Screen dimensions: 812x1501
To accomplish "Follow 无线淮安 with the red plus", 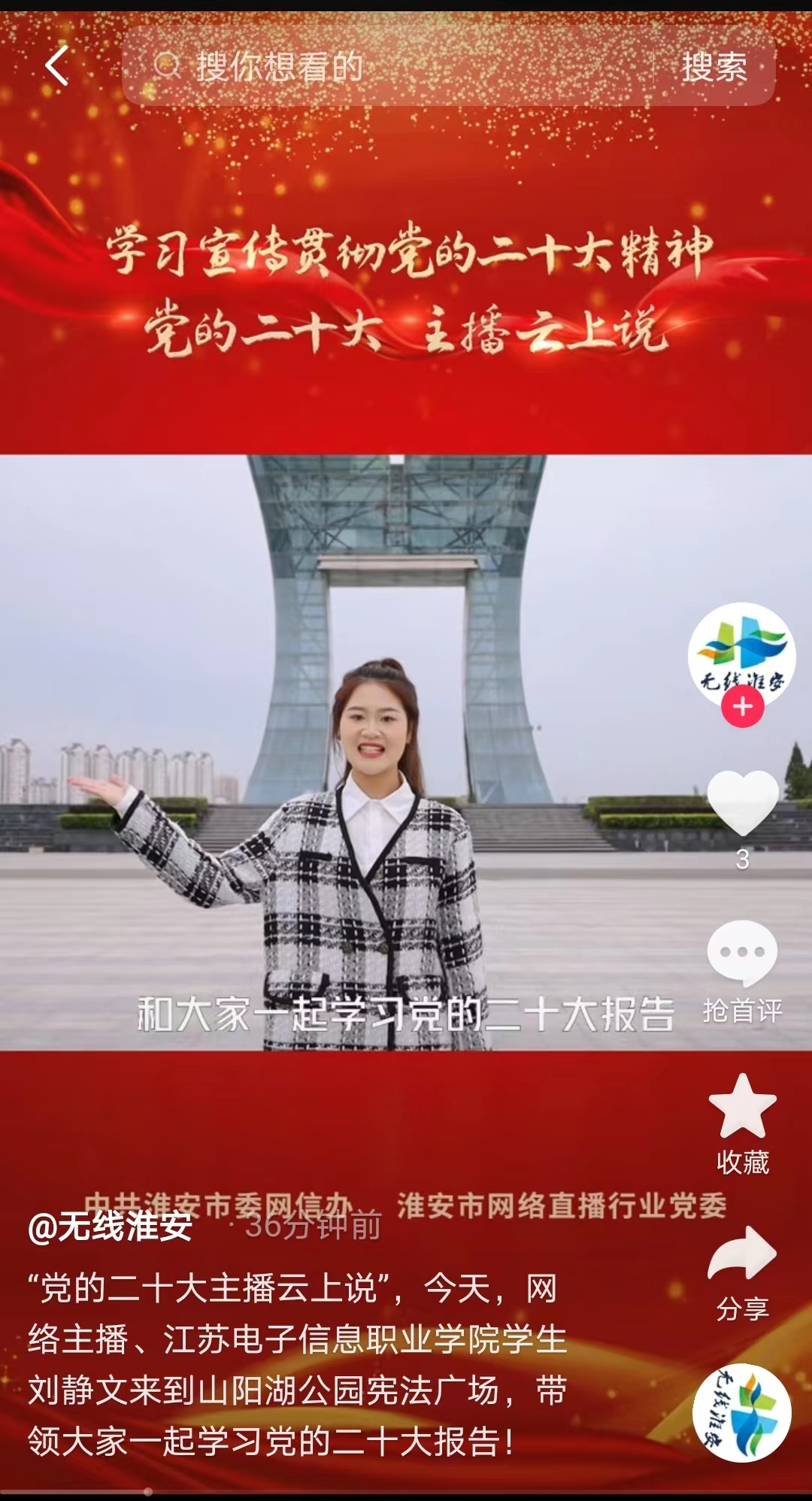I will 742,707.
